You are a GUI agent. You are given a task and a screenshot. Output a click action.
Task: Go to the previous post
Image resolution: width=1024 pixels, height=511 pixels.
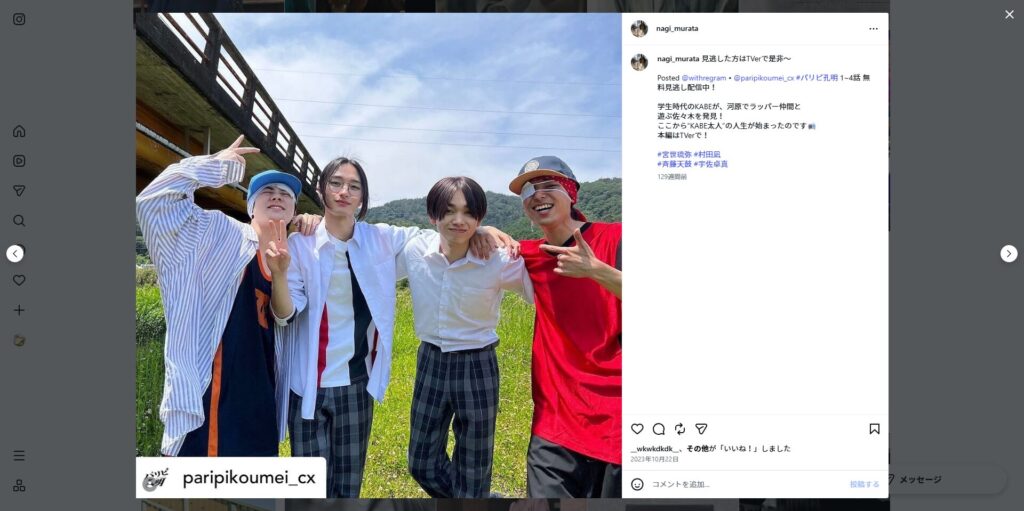click(15, 254)
